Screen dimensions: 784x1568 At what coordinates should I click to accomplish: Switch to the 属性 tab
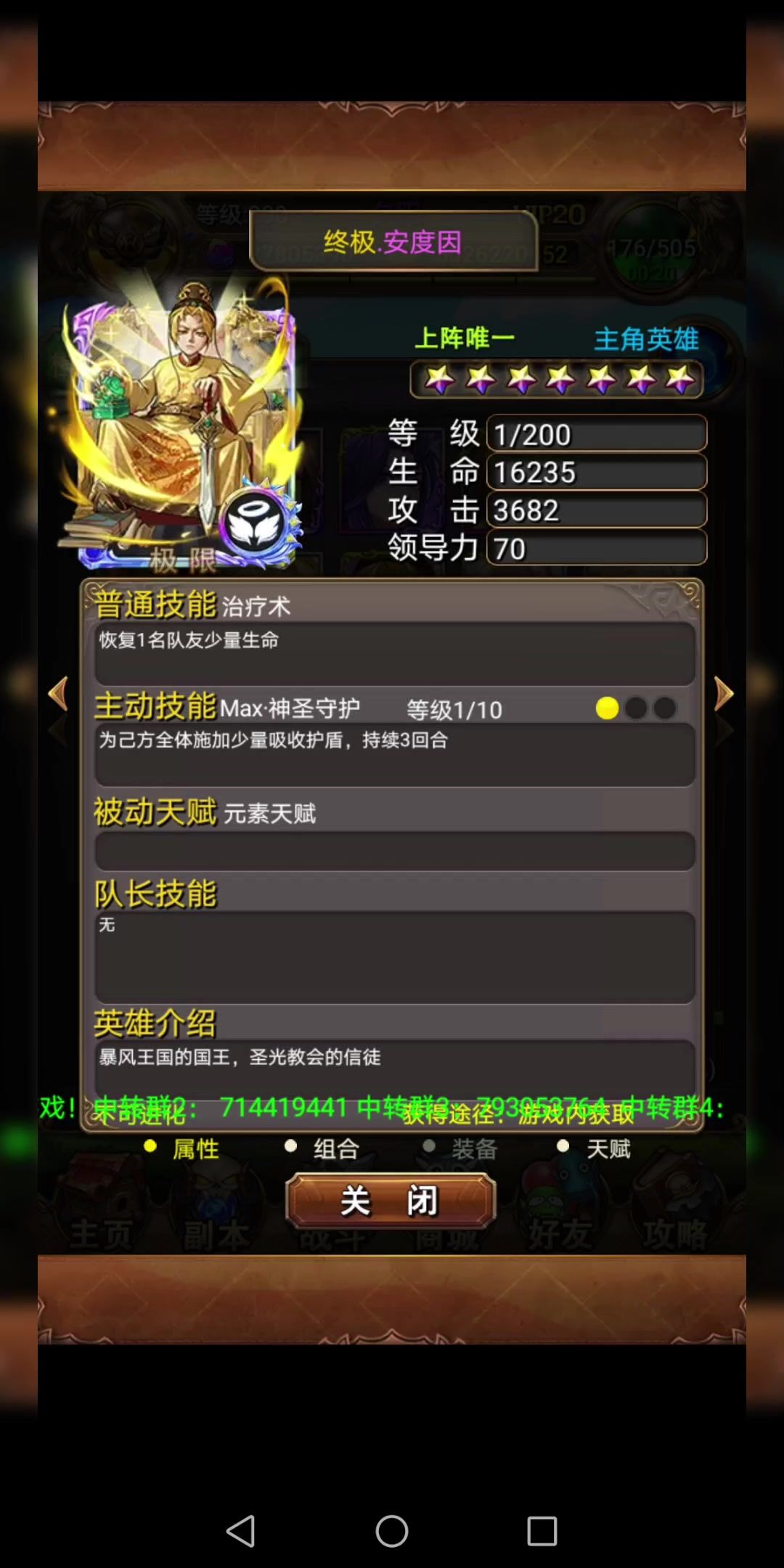pyautogui.click(x=181, y=1148)
